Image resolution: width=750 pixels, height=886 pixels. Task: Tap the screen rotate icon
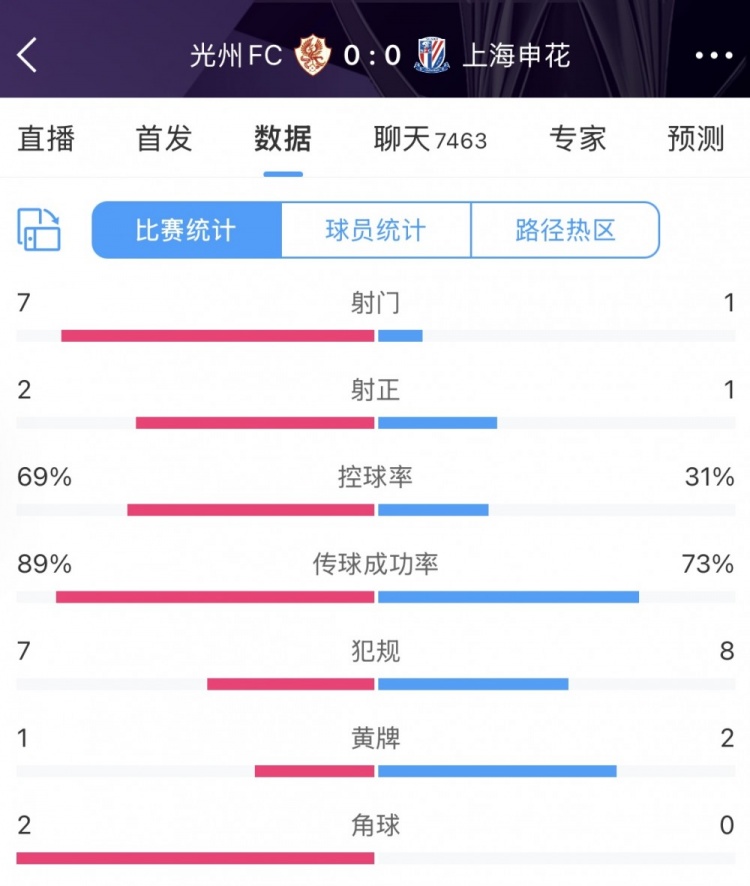pyautogui.click(x=39, y=230)
